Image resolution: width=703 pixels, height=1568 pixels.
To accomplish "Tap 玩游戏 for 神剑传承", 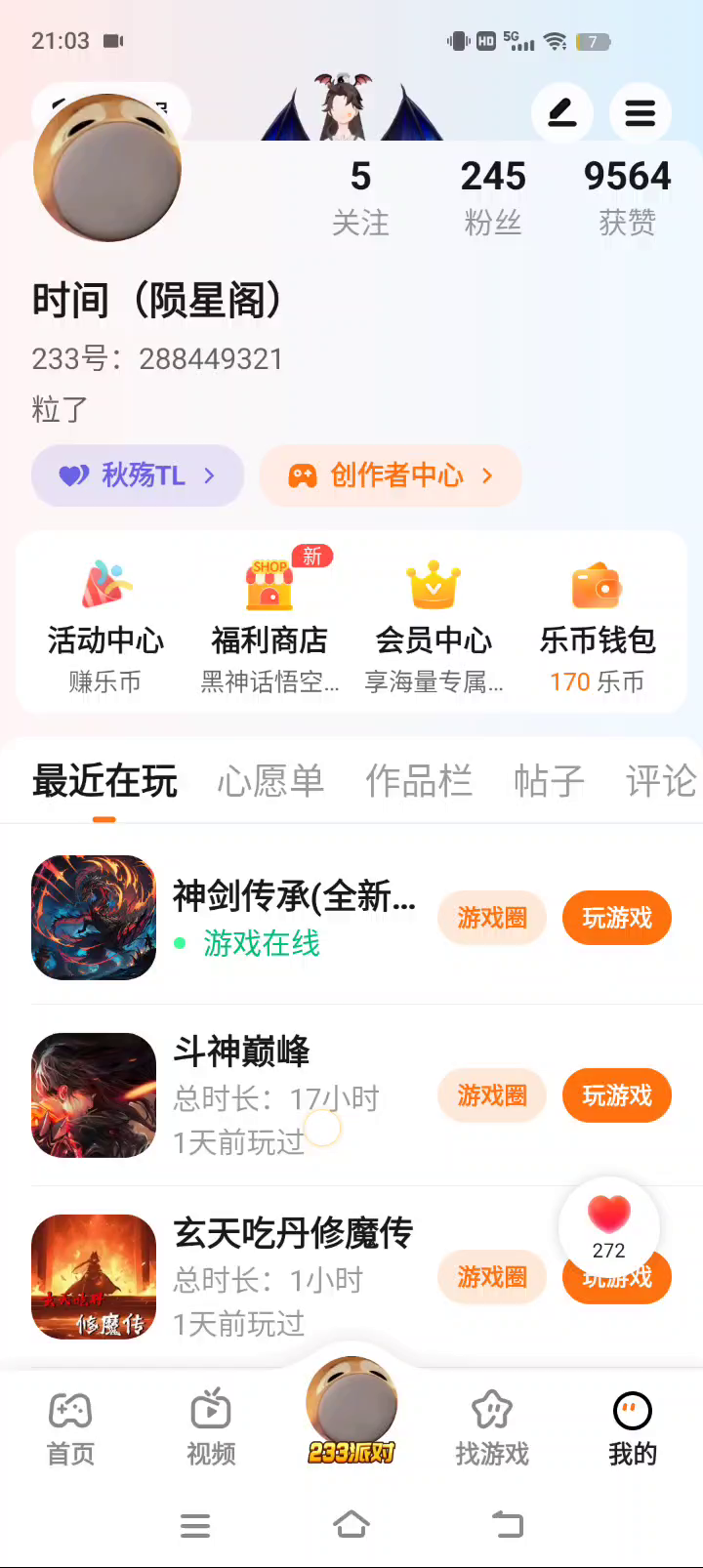I will pos(617,918).
